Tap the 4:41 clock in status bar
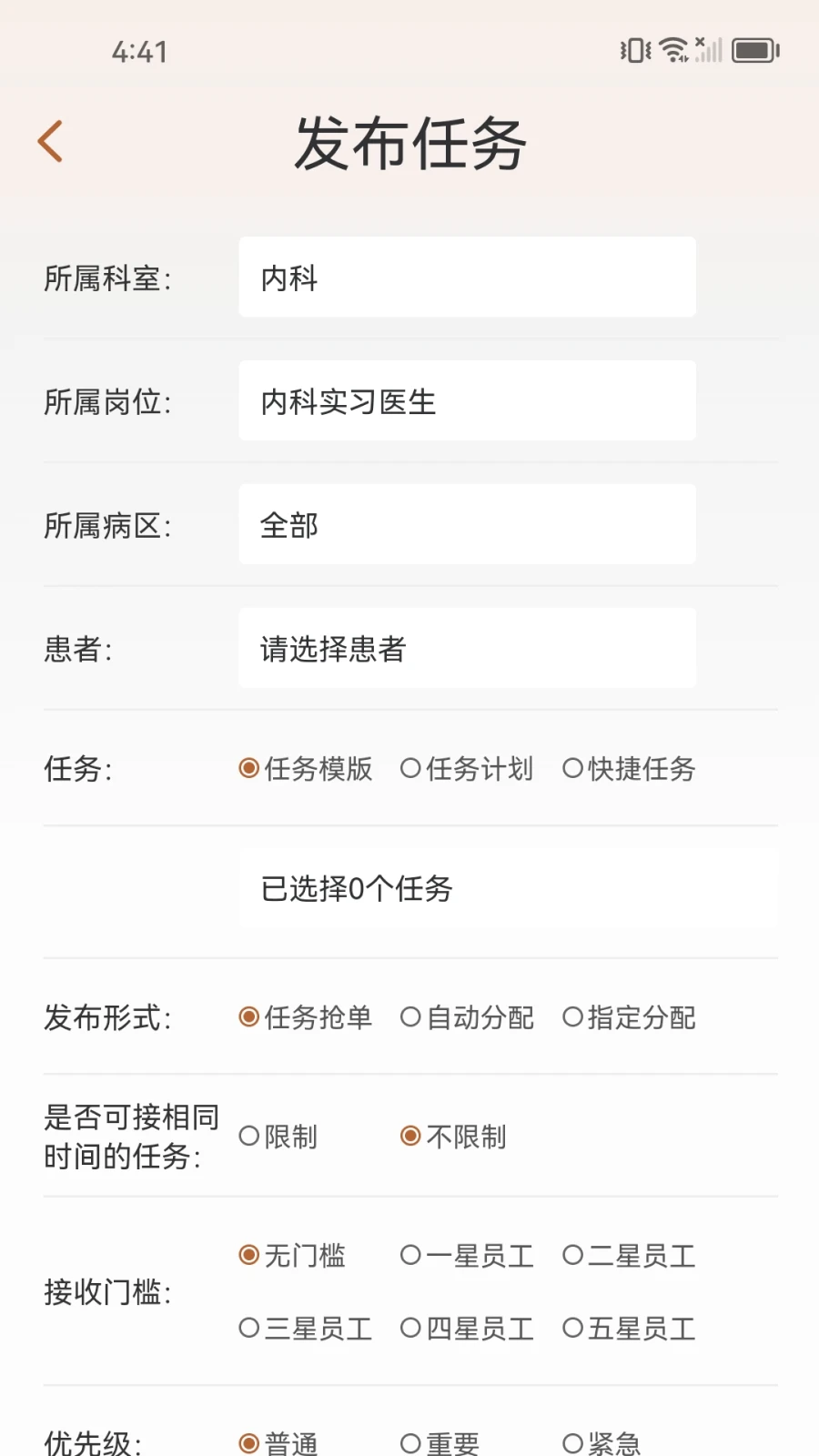 [x=138, y=50]
